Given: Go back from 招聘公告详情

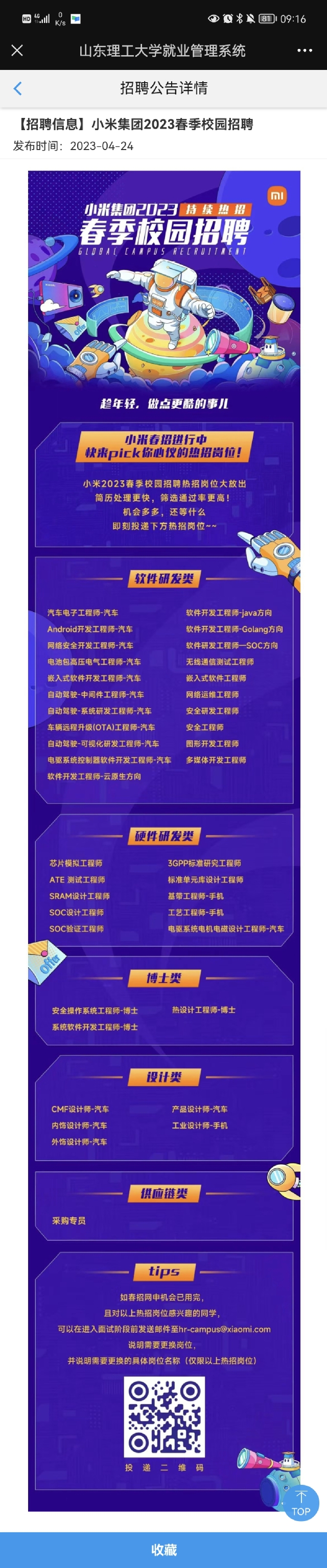Looking at the screenshot, I should pyautogui.click(x=18, y=89).
